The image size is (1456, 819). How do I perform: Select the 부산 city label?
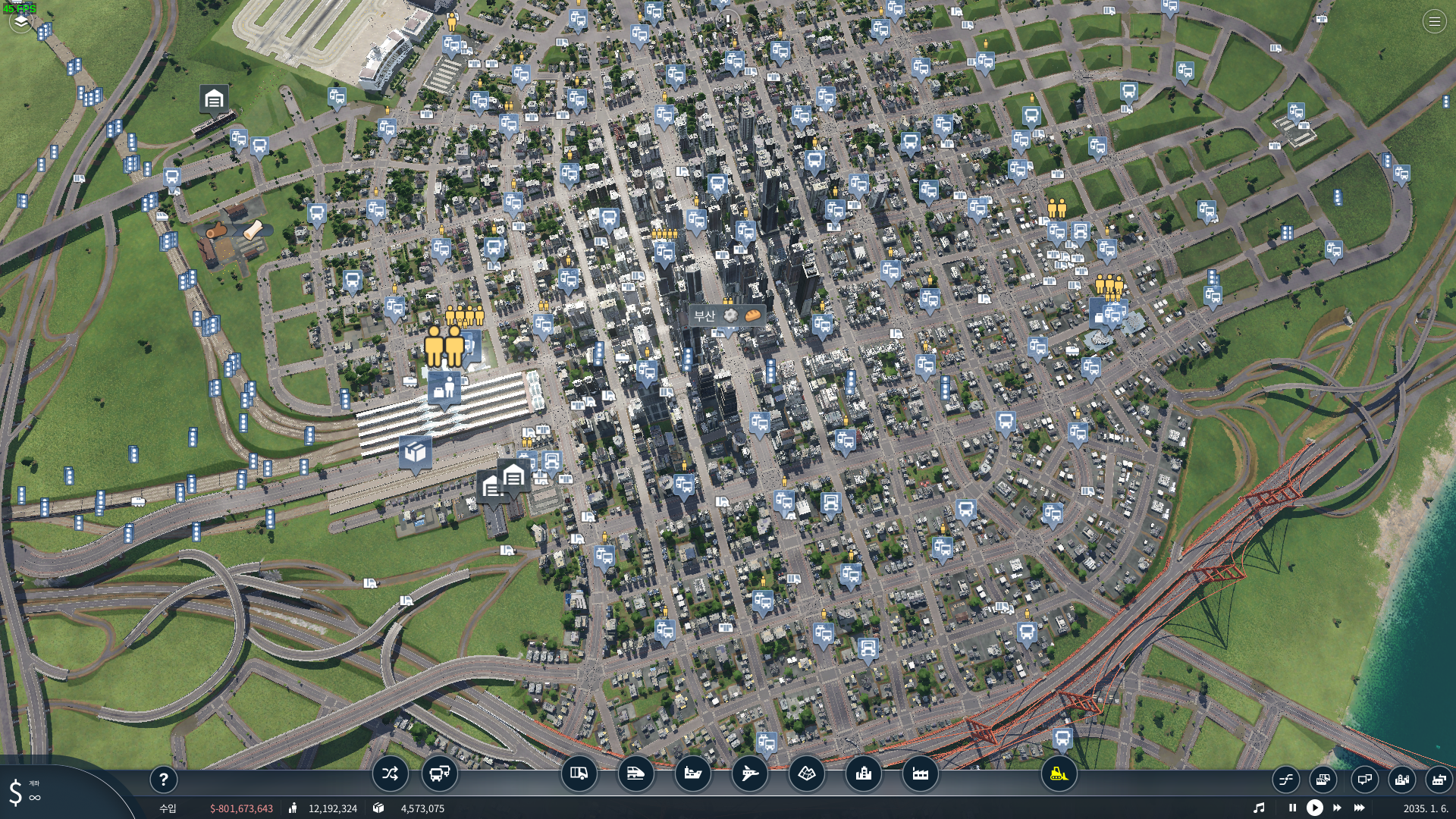click(x=704, y=315)
